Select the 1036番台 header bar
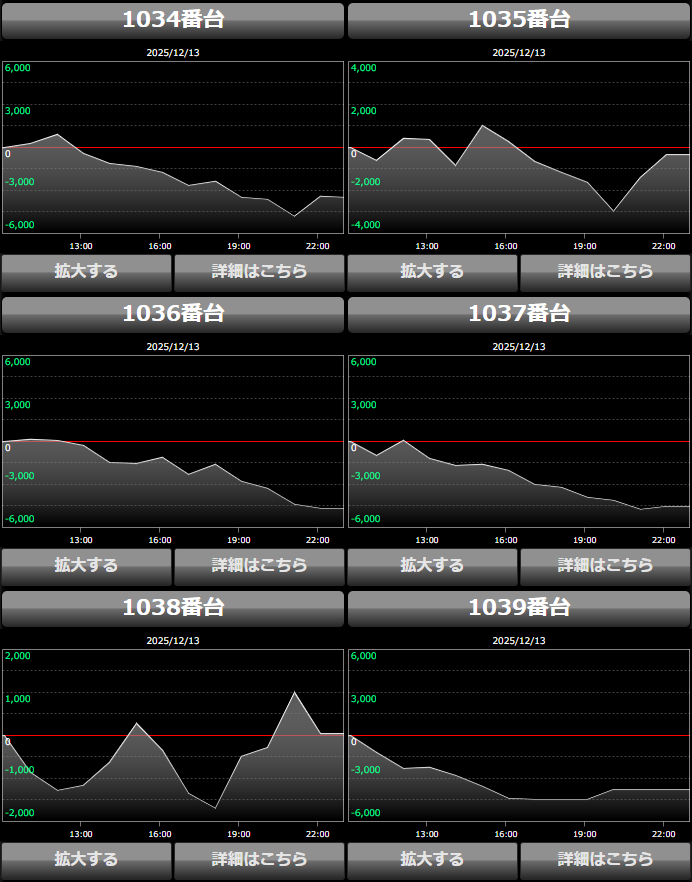This screenshot has width=692, height=882. pos(173,314)
